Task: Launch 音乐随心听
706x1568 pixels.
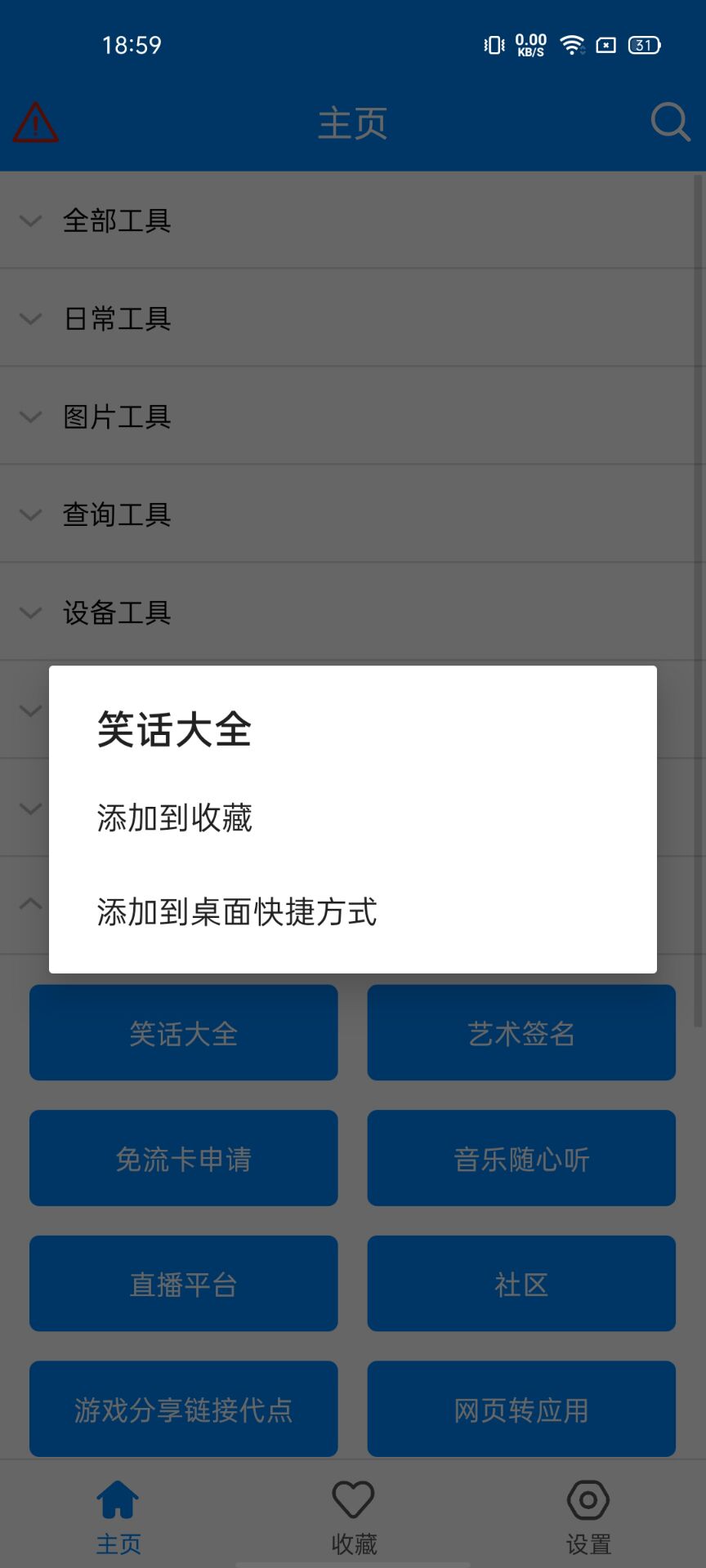Action: click(521, 1158)
